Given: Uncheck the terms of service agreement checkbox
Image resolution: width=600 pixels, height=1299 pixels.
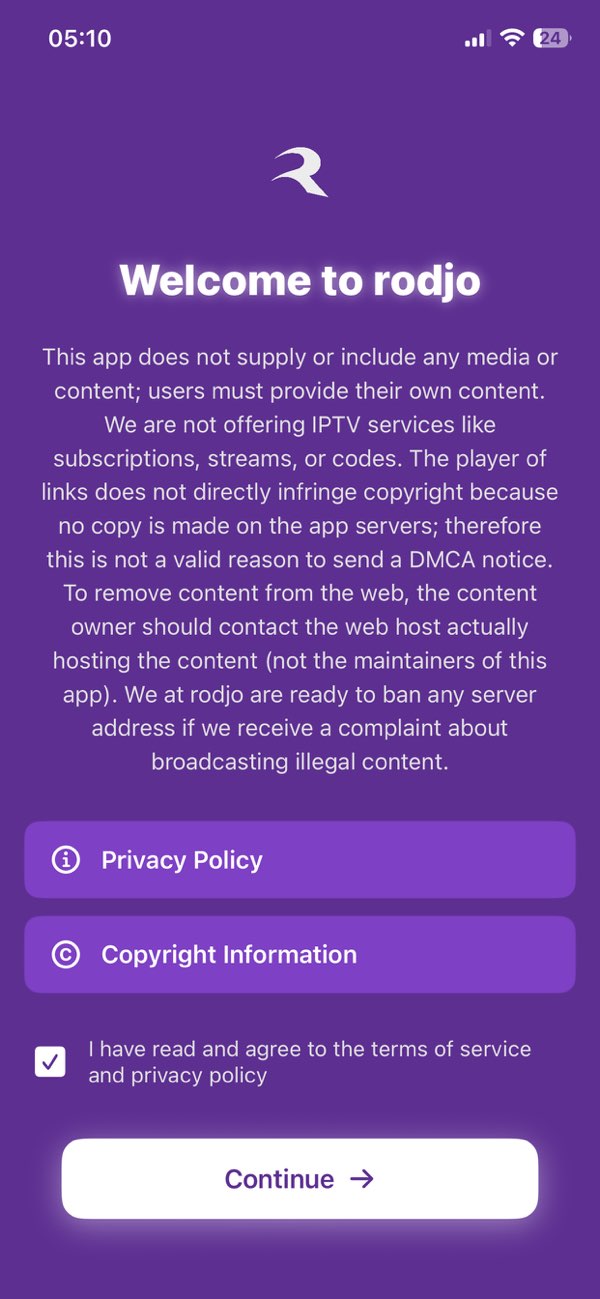Looking at the screenshot, I should (x=50, y=1062).
